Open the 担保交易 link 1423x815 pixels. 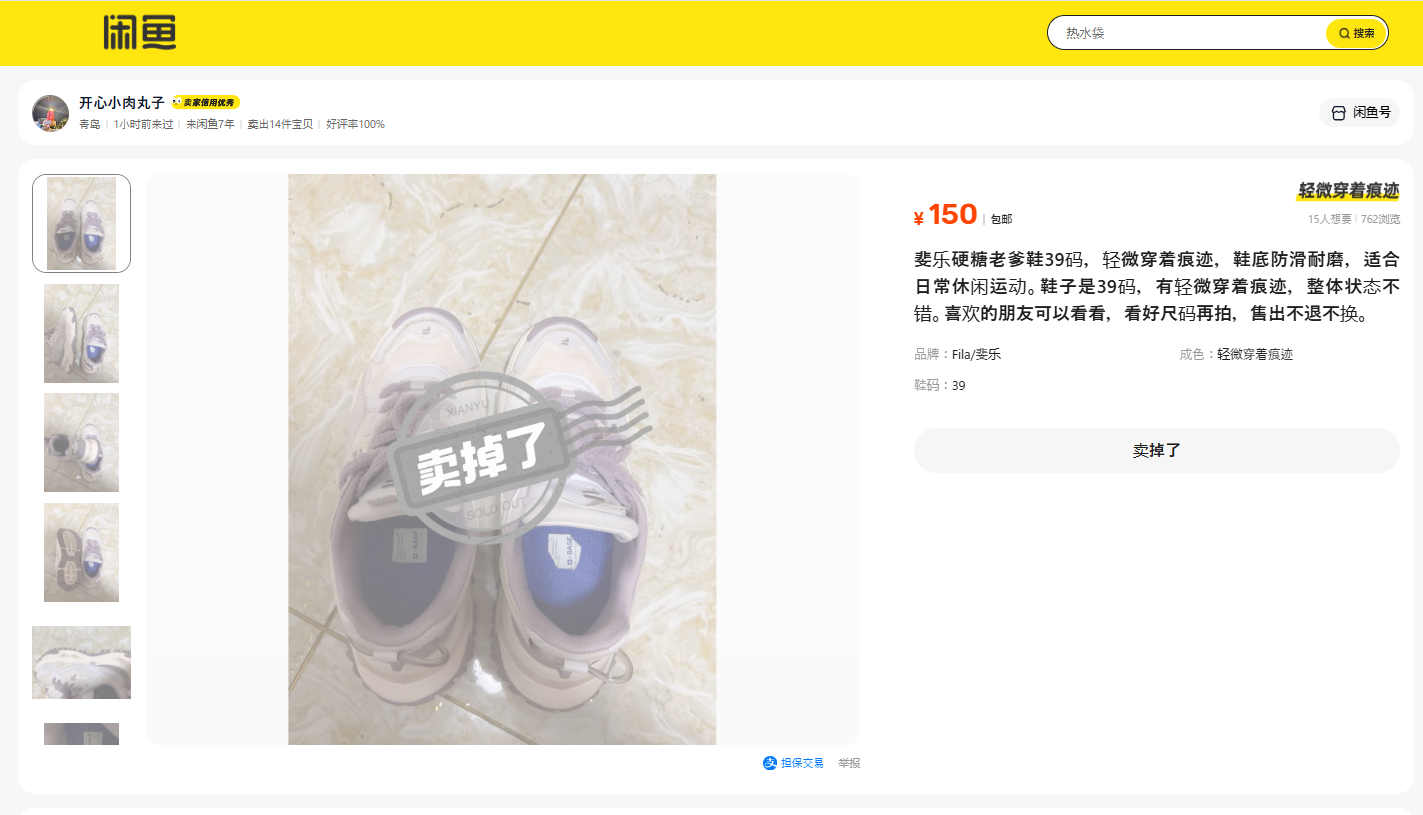[795, 763]
